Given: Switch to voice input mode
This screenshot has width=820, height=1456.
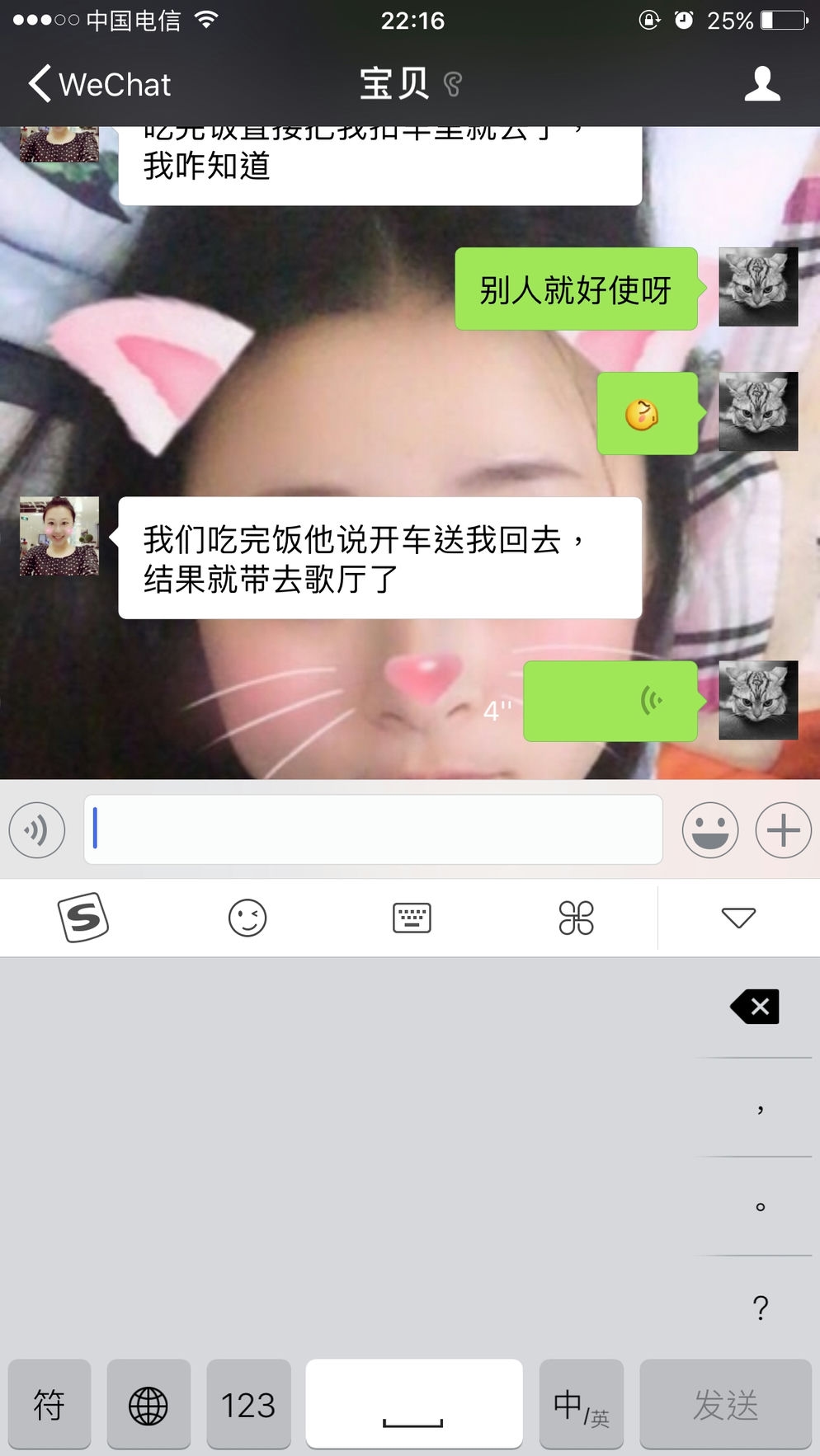Looking at the screenshot, I should [37, 830].
